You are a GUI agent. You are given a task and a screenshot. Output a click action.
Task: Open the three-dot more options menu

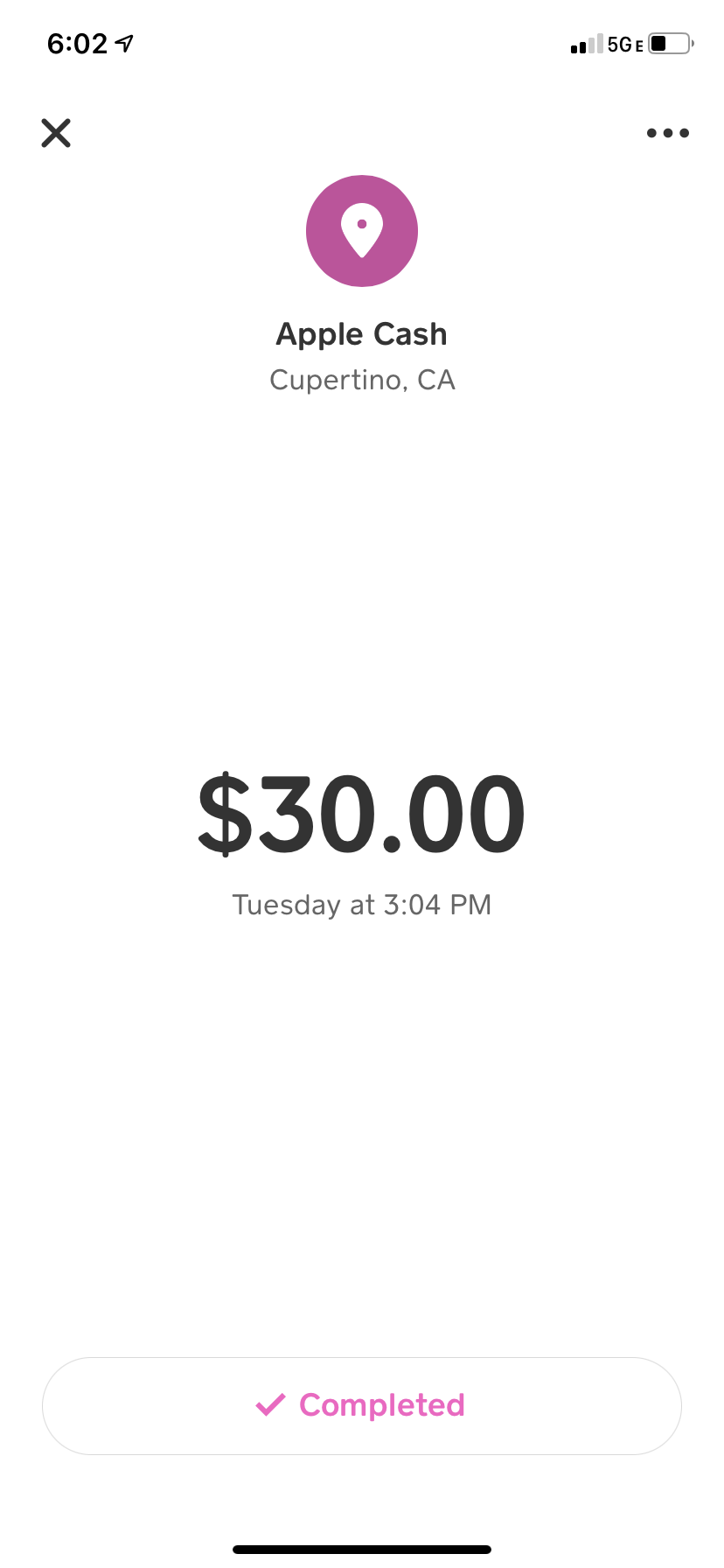[x=667, y=133]
